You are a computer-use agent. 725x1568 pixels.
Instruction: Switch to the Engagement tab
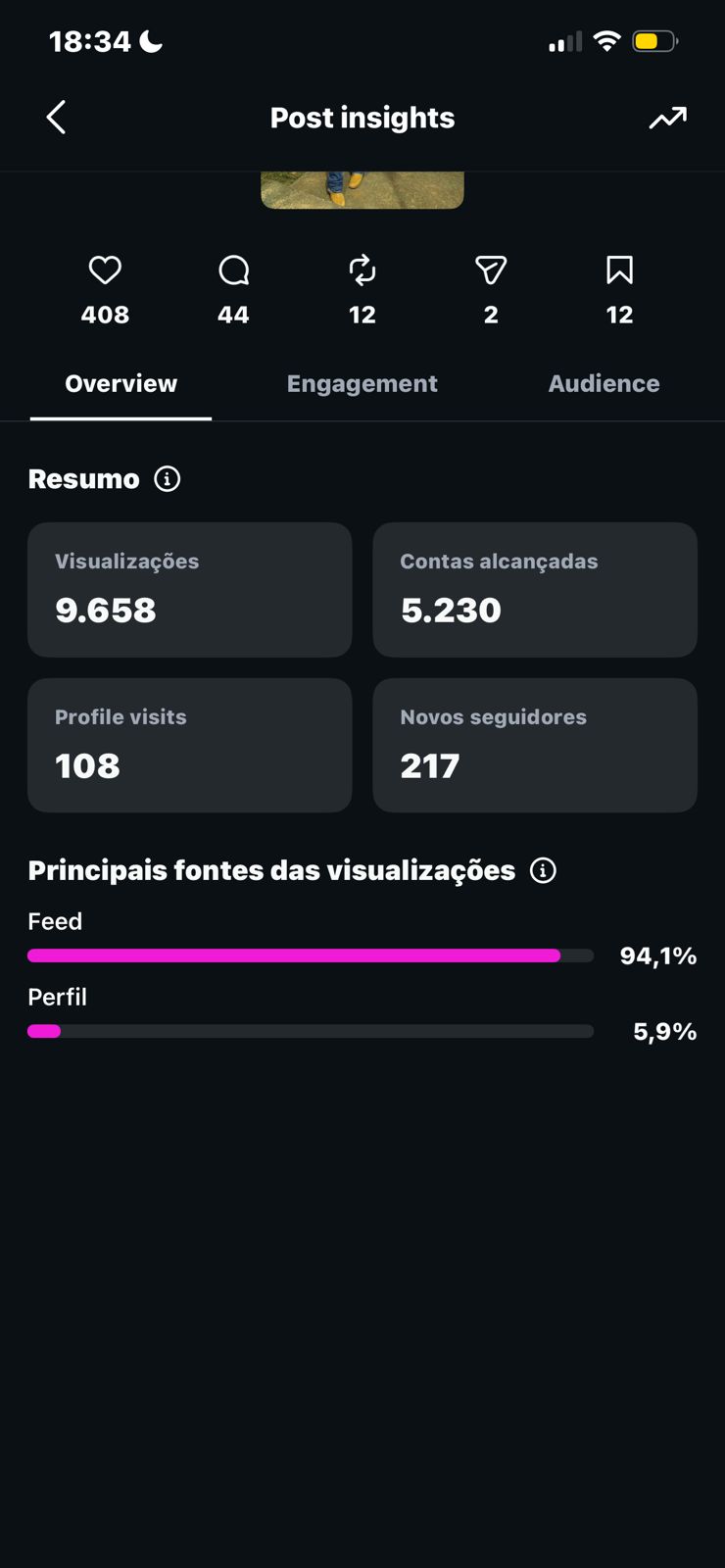click(362, 383)
